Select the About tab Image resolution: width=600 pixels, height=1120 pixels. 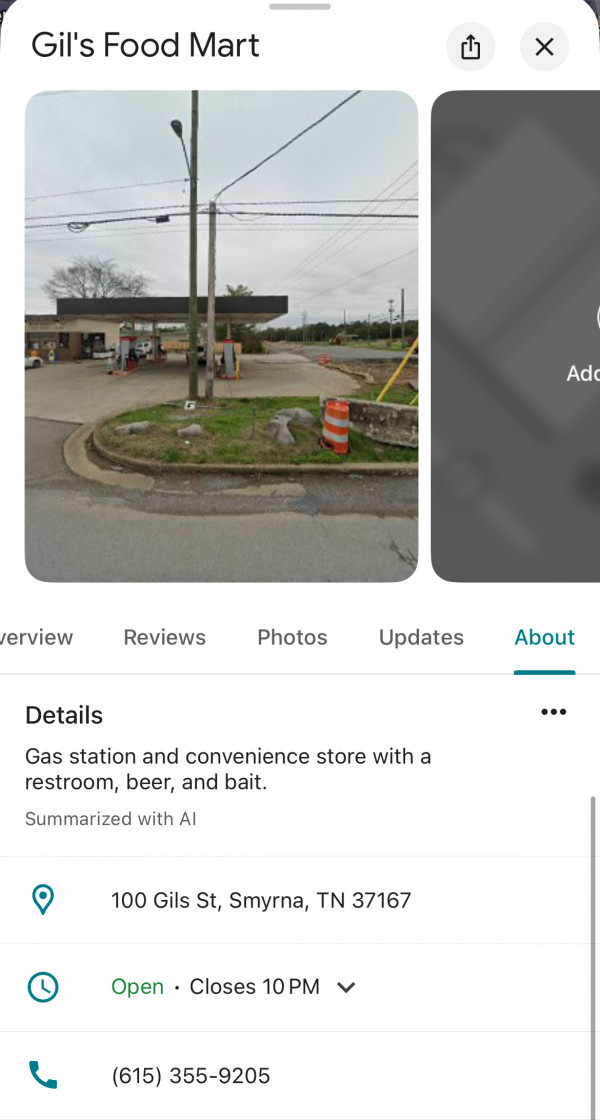544,638
